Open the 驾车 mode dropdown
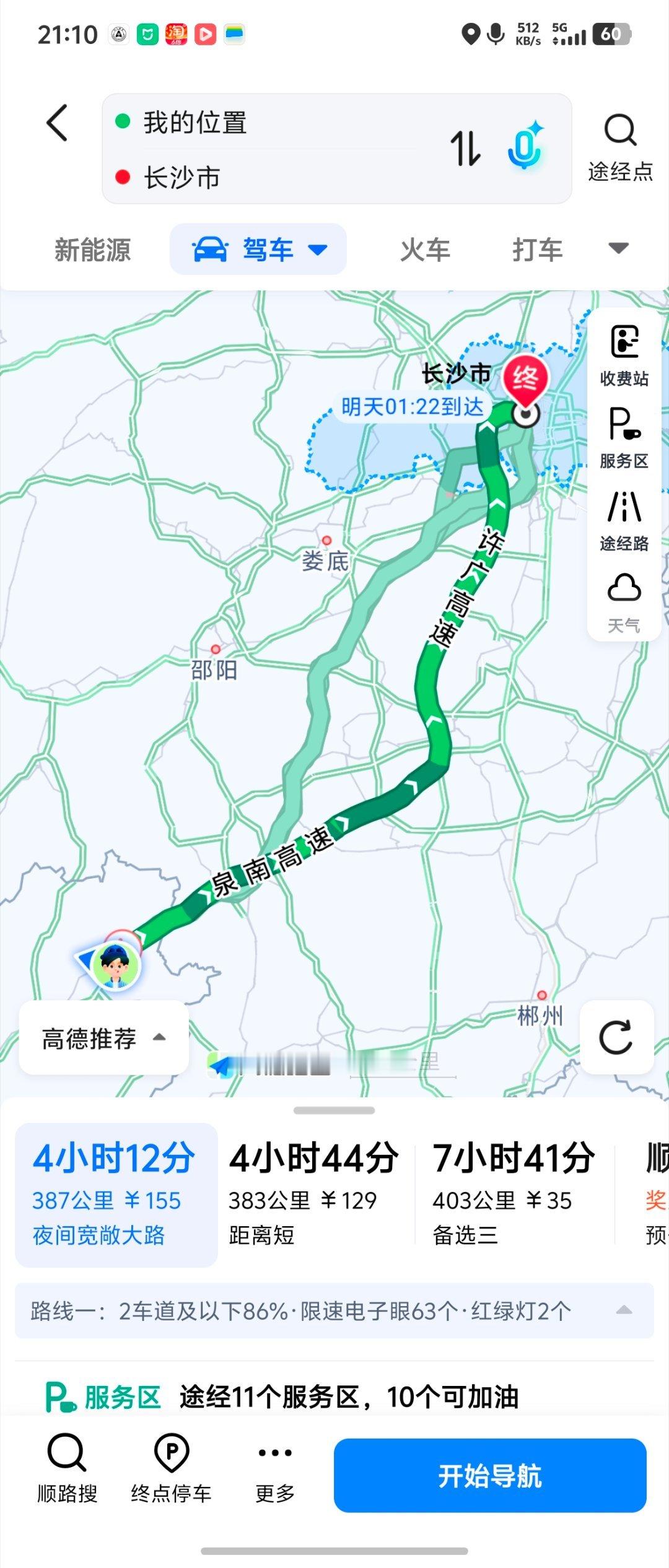Viewport: 669px width, 1568px height. pos(258,250)
